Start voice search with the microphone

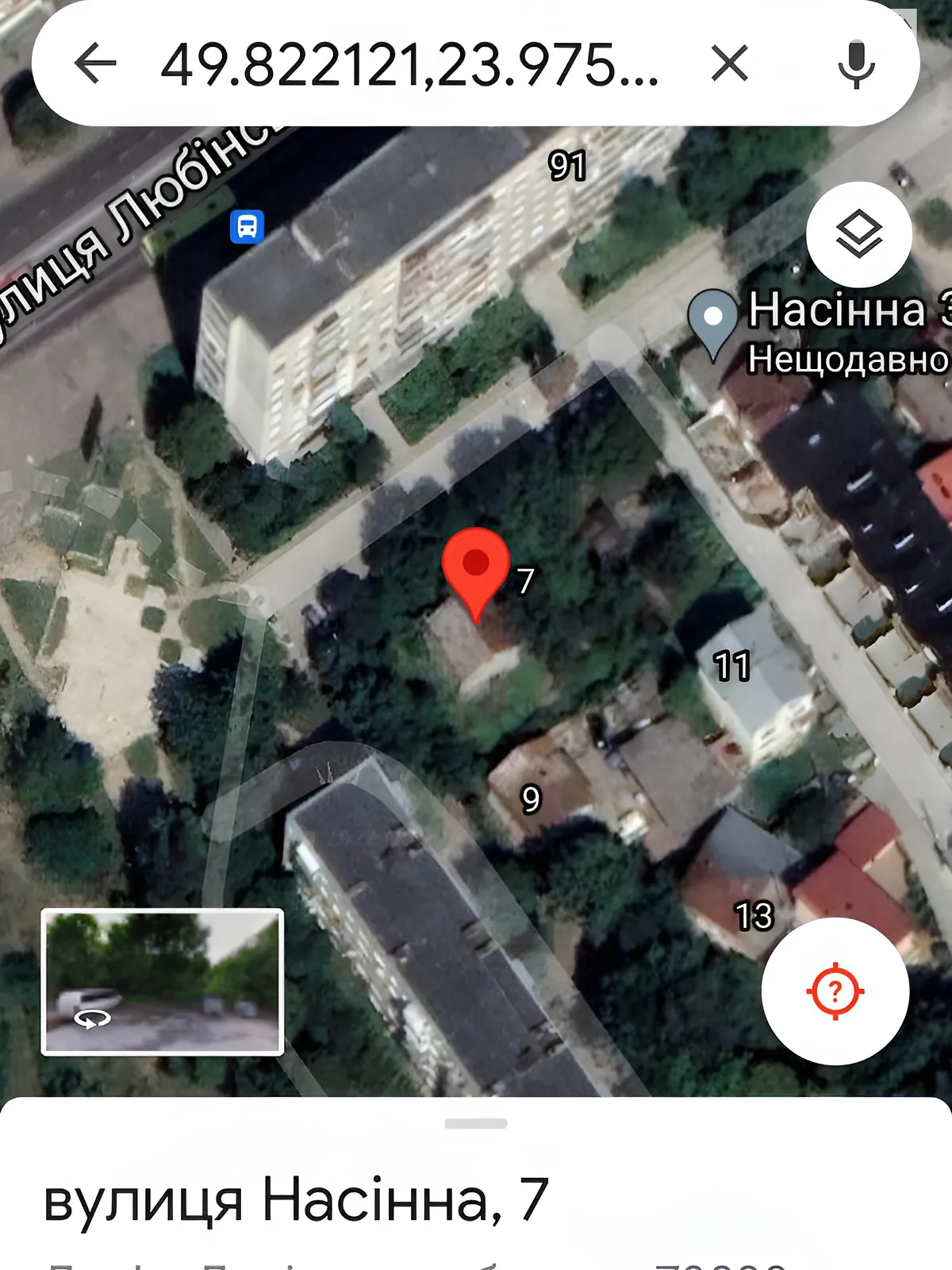click(x=856, y=63)
